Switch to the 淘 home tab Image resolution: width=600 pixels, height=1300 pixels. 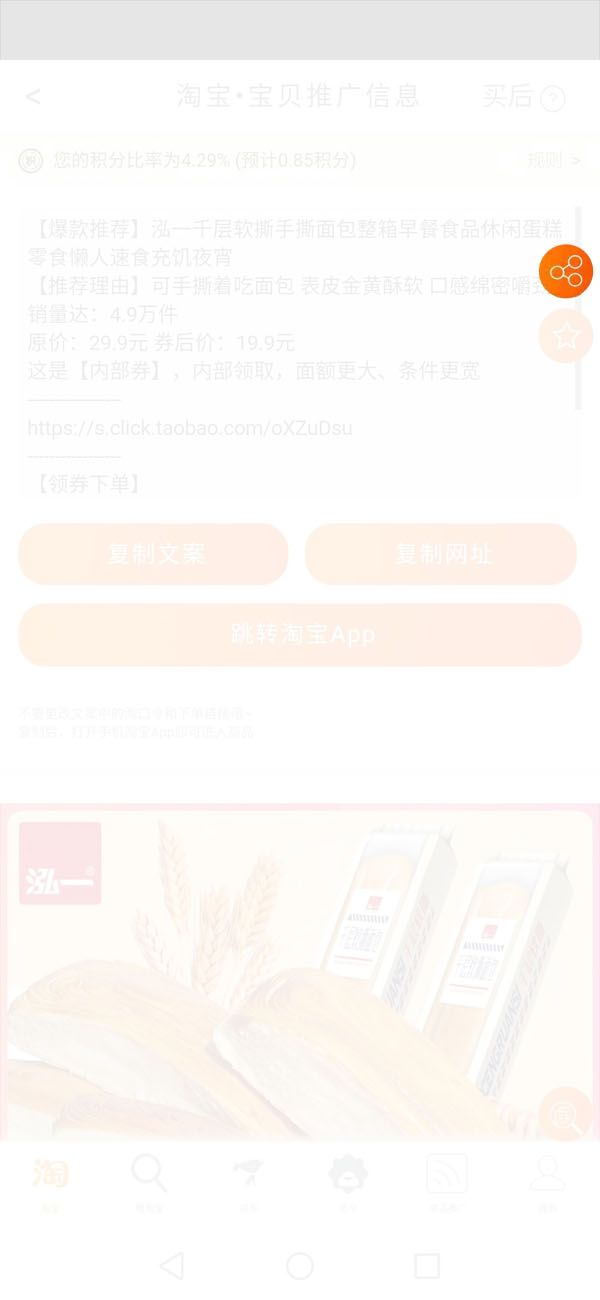click(x=50, y=1180)
